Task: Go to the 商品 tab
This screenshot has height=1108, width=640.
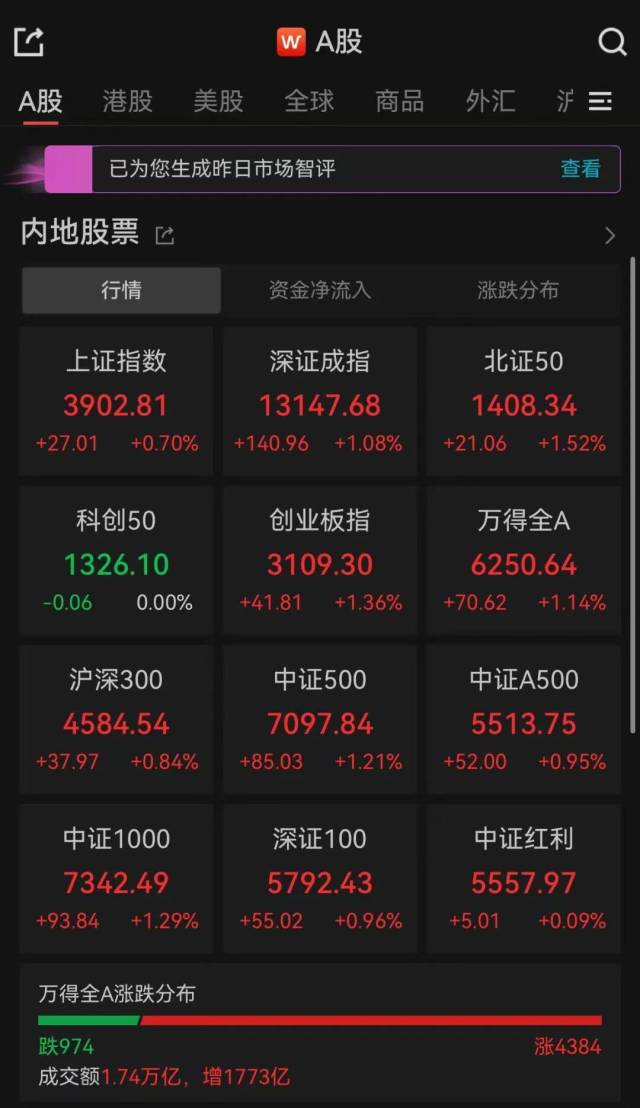Action: (x=399, y=101)
